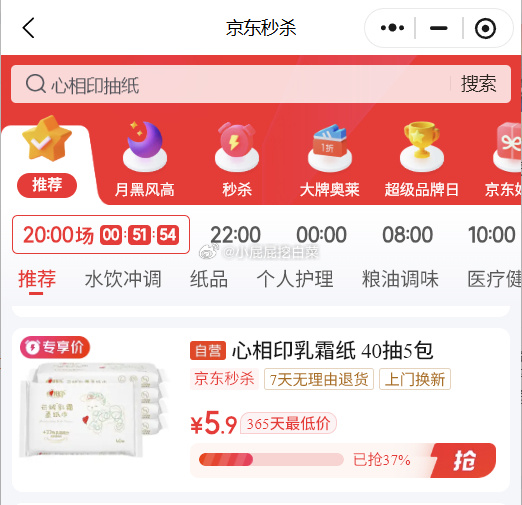Minimize the mini program with the dash button
This screenshot has height=505, width=522.
pyautogui.click(x=438, y=28)
